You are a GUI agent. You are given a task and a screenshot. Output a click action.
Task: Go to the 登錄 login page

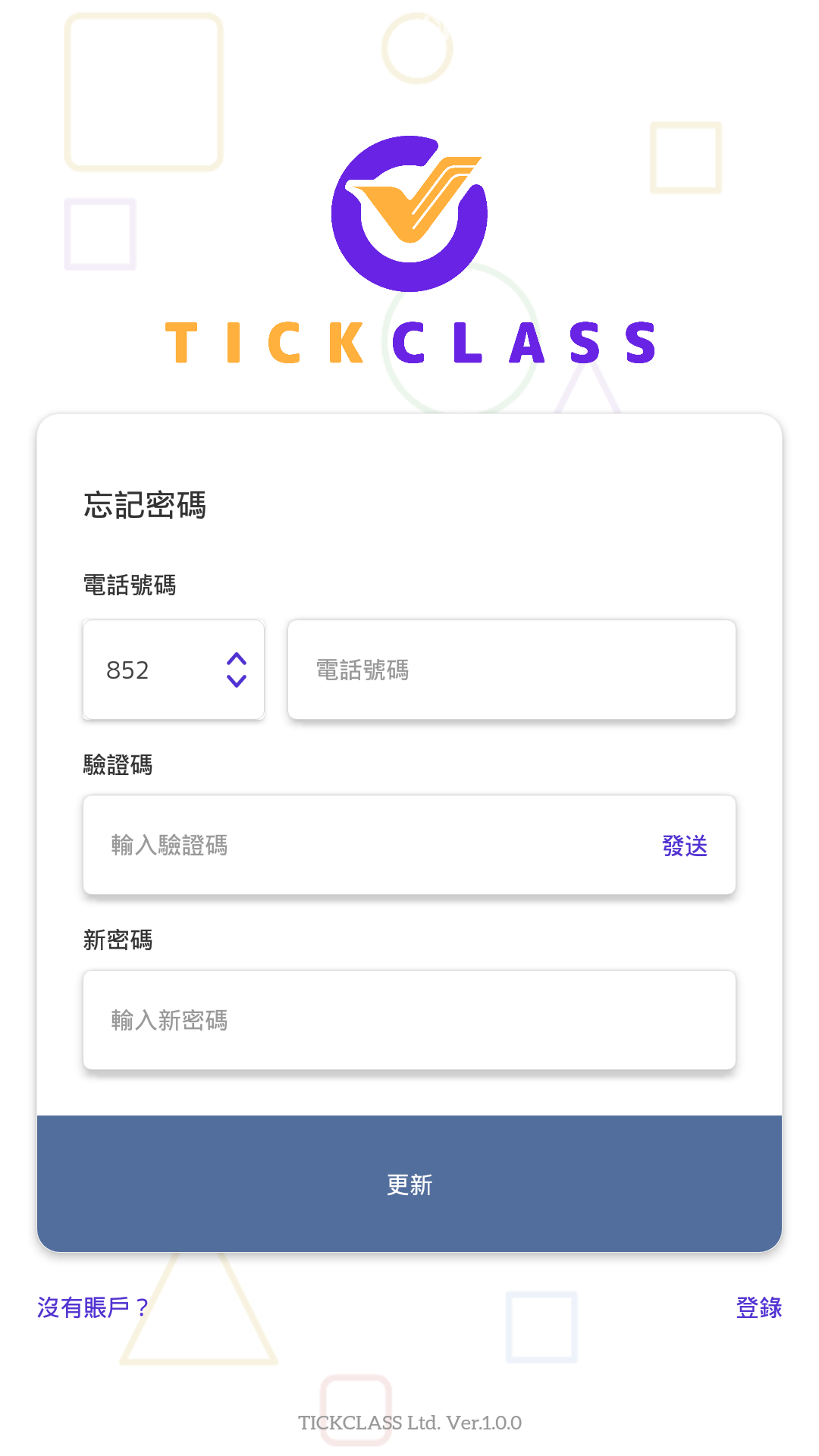[x=759, y=1307]
